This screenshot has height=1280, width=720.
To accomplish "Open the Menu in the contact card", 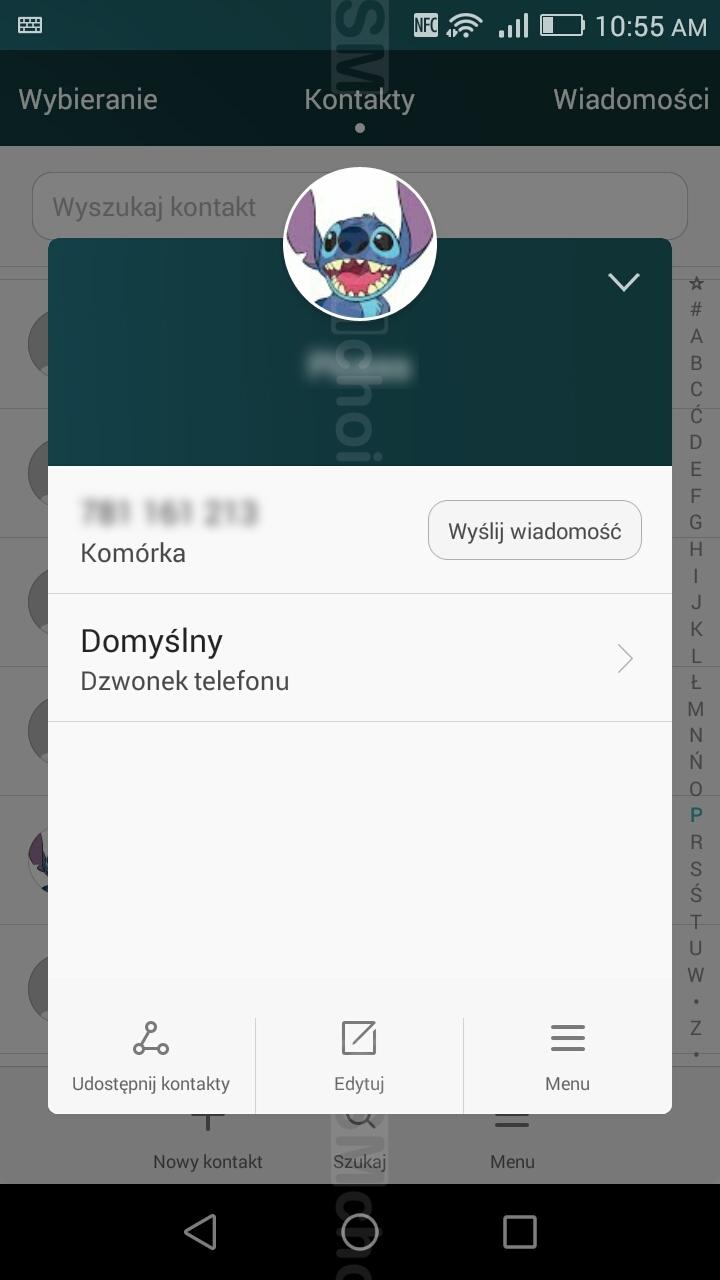I will tap(567, 1057).
